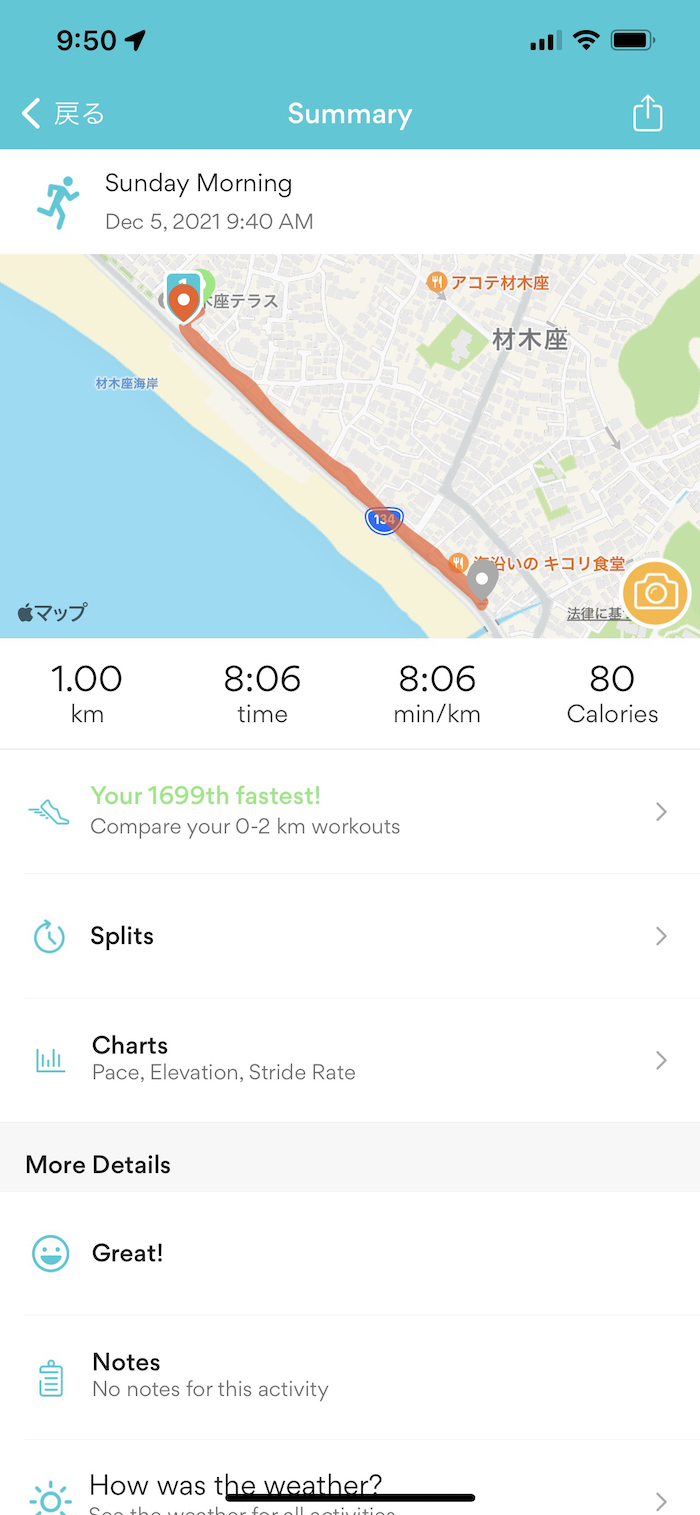Compare your 0-2 km workouts

(x=350, y=811)
